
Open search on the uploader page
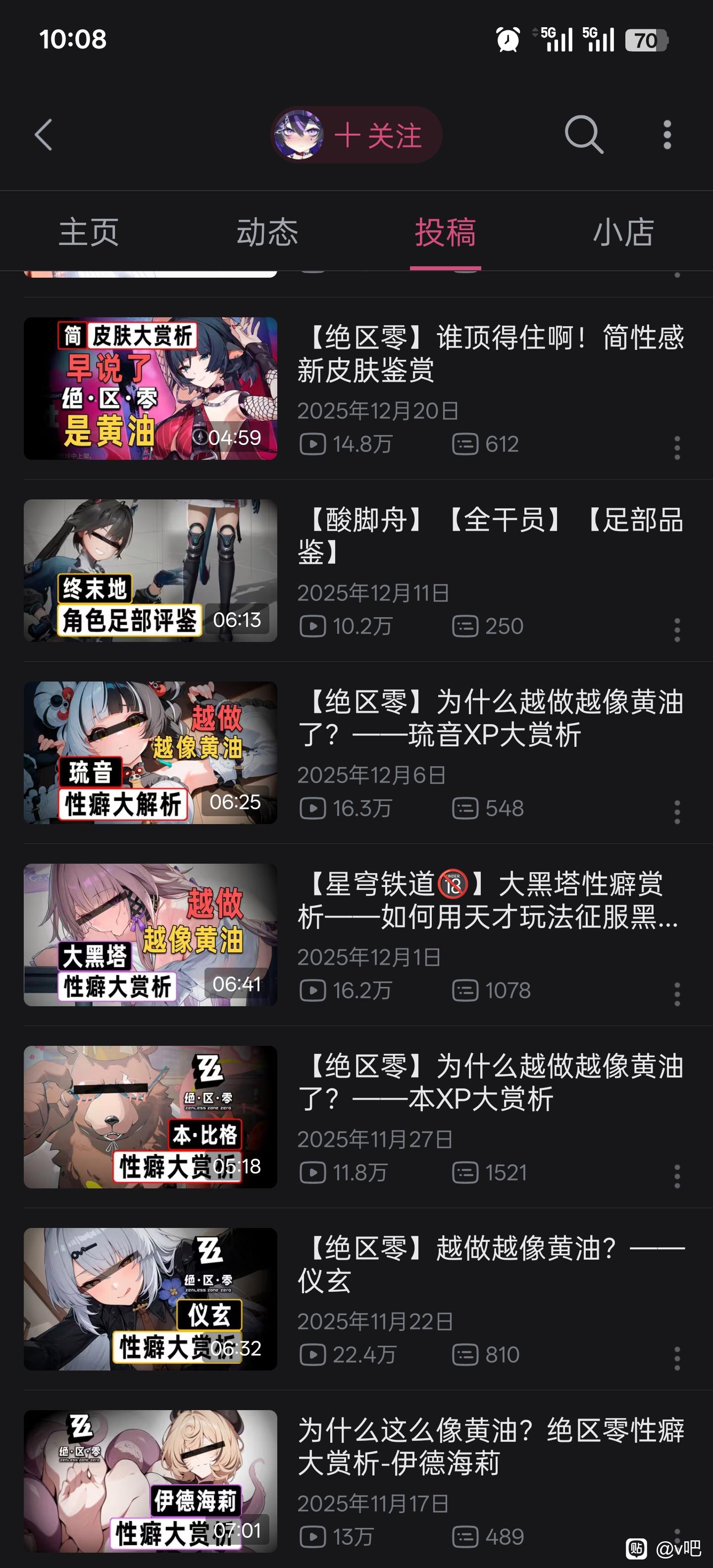pyautogui.click(x=583, y=135)
